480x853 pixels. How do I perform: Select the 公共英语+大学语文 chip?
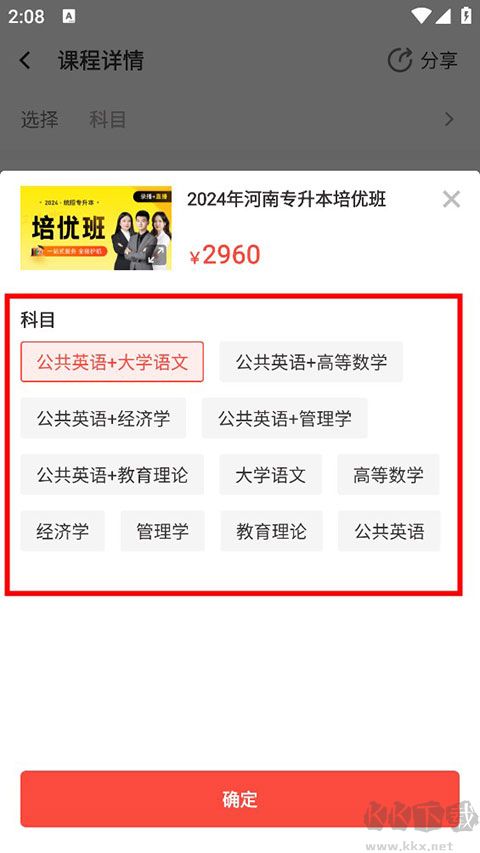[112, 362]
